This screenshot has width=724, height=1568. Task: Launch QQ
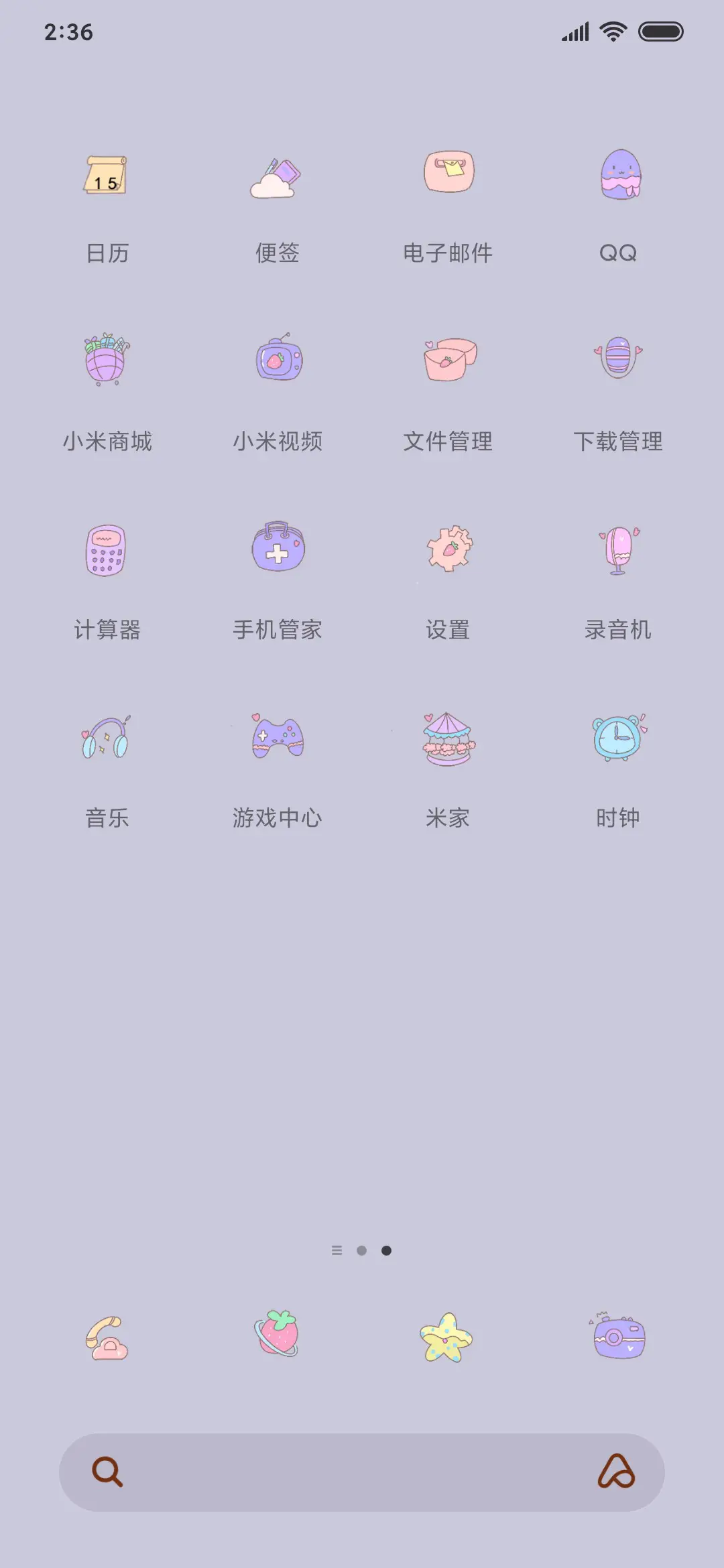[x=618, y=174]
